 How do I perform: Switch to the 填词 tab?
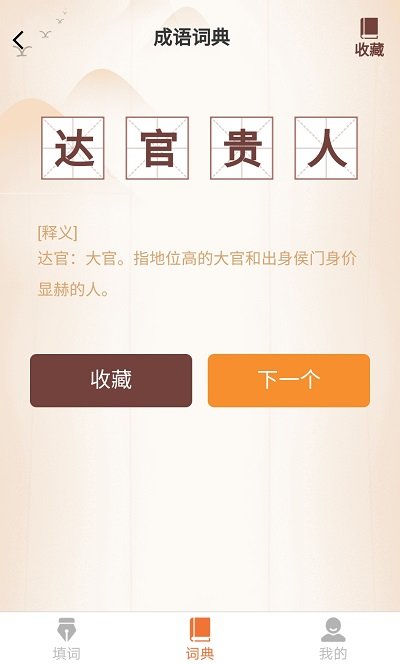click(x=66, y=639)
